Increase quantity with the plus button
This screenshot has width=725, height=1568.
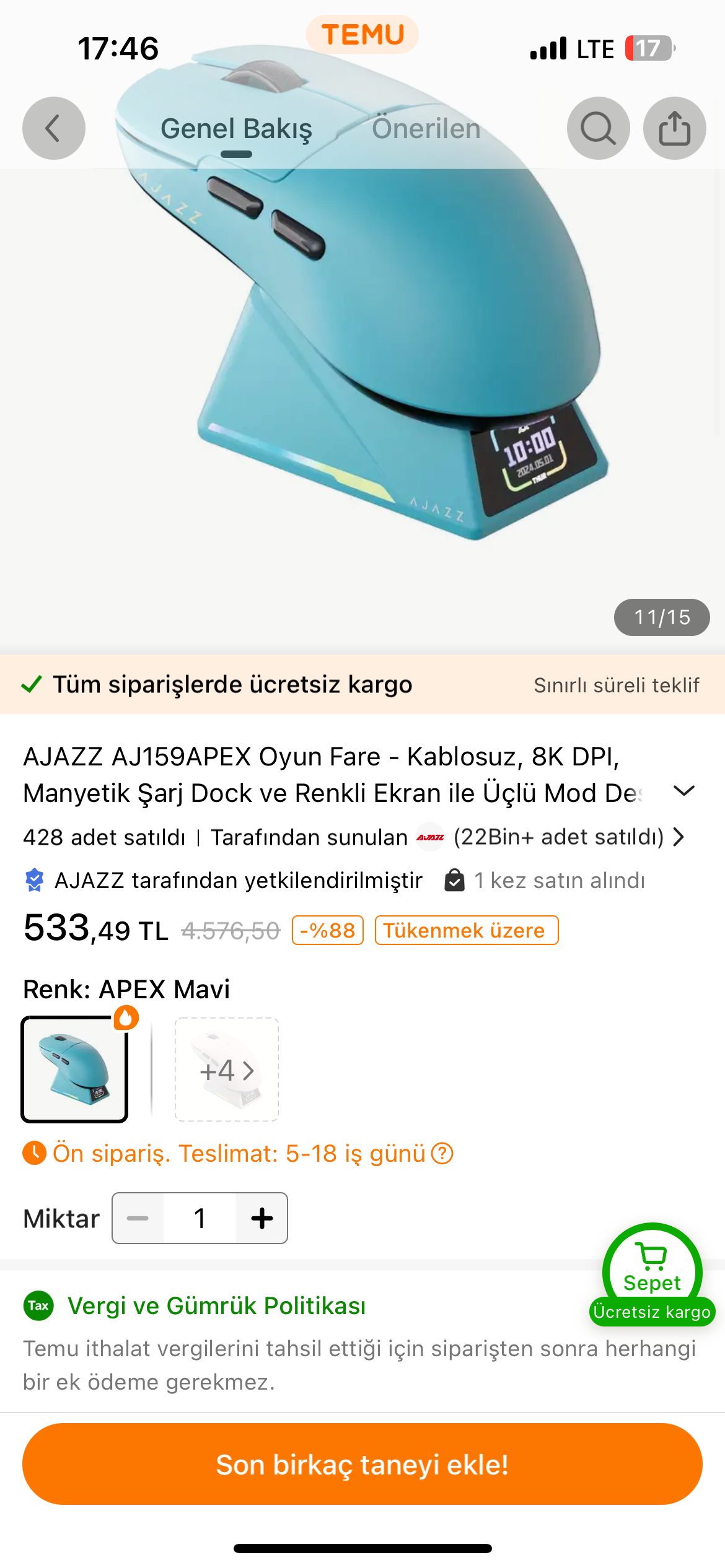pyautogui.click(x=261, y=1218)
